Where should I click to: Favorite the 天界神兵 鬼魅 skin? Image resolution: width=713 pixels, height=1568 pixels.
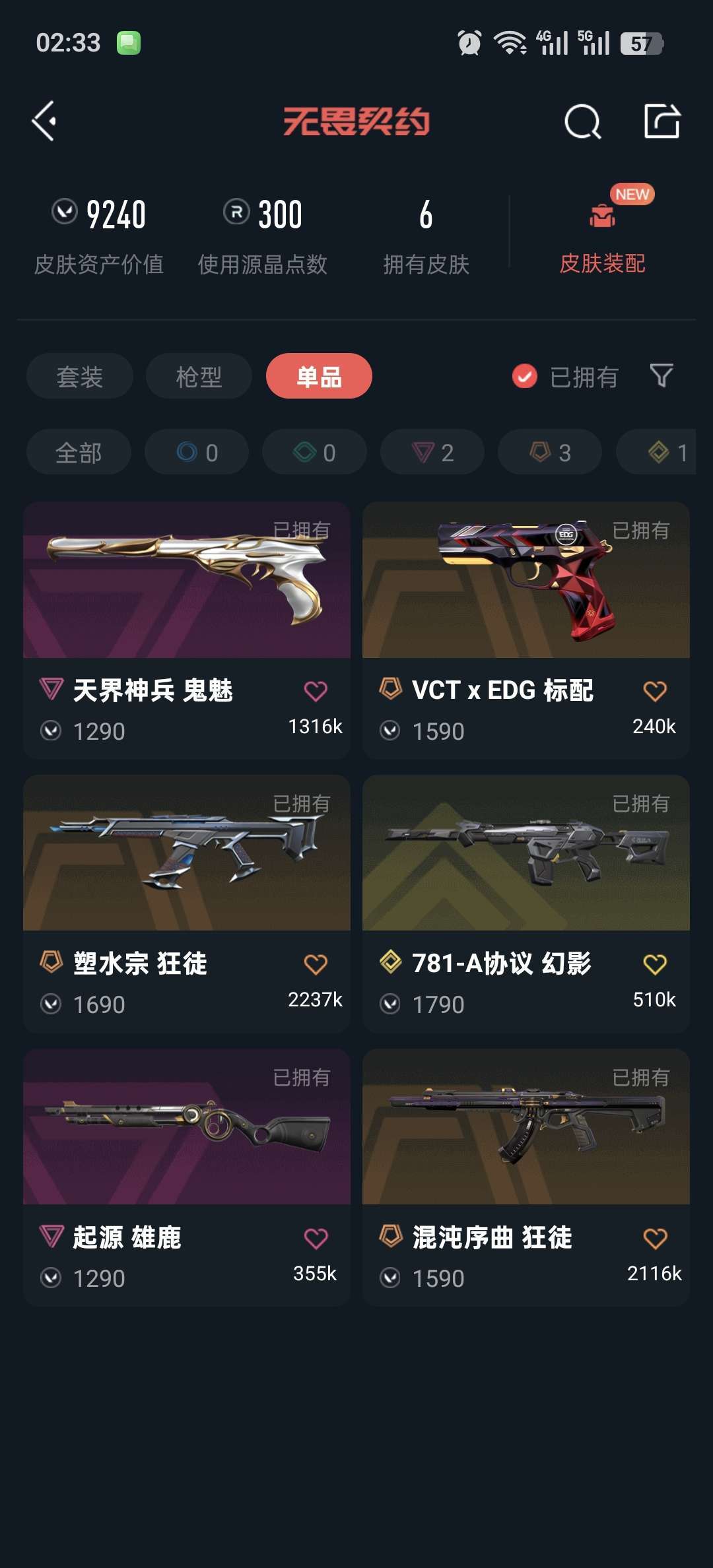(x=317, y=690)
